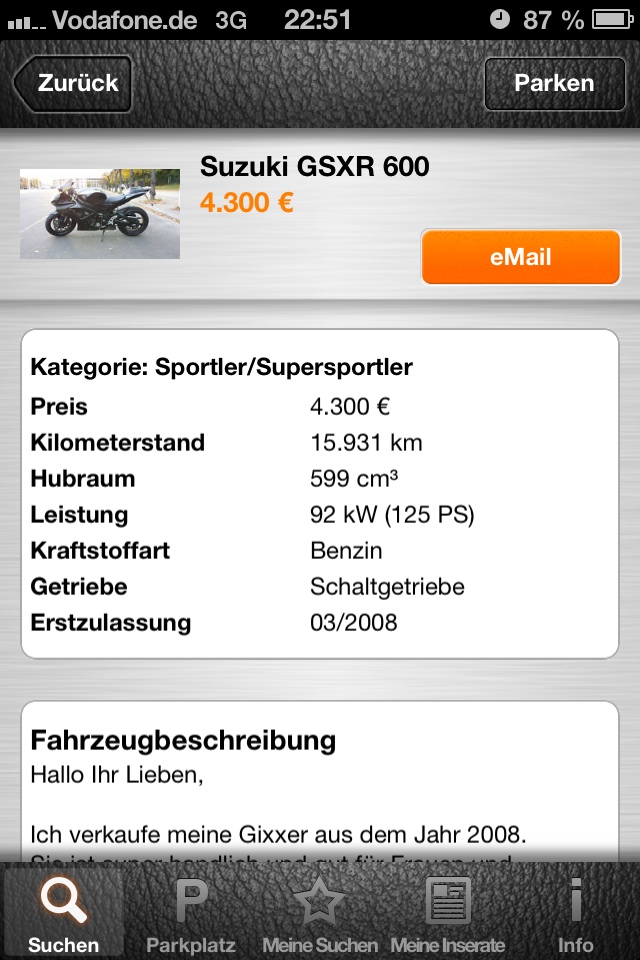Screen dimensions: 640x960
Task: Open the Parkplatz tab
Action: (191, 914)
